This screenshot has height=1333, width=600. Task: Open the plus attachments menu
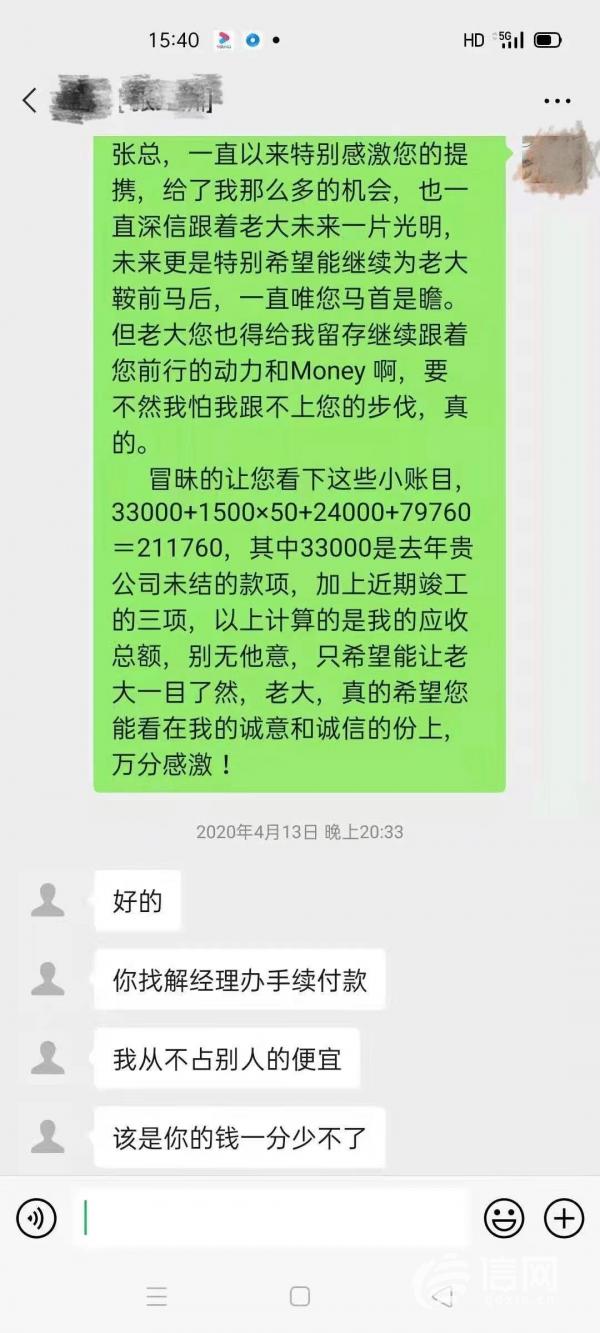click(x=563, y=1218)
